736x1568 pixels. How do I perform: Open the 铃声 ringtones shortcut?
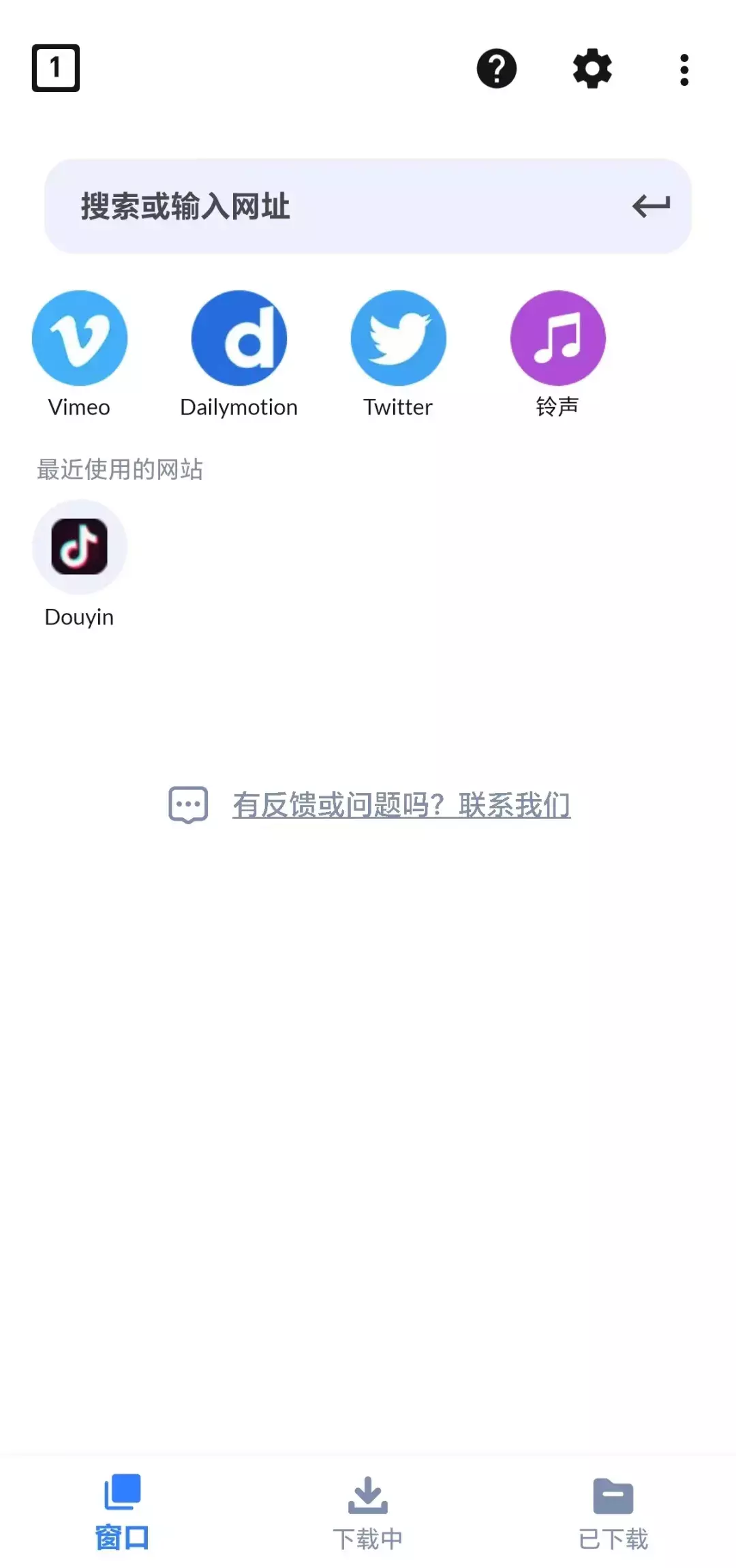[x=557, y=339]
